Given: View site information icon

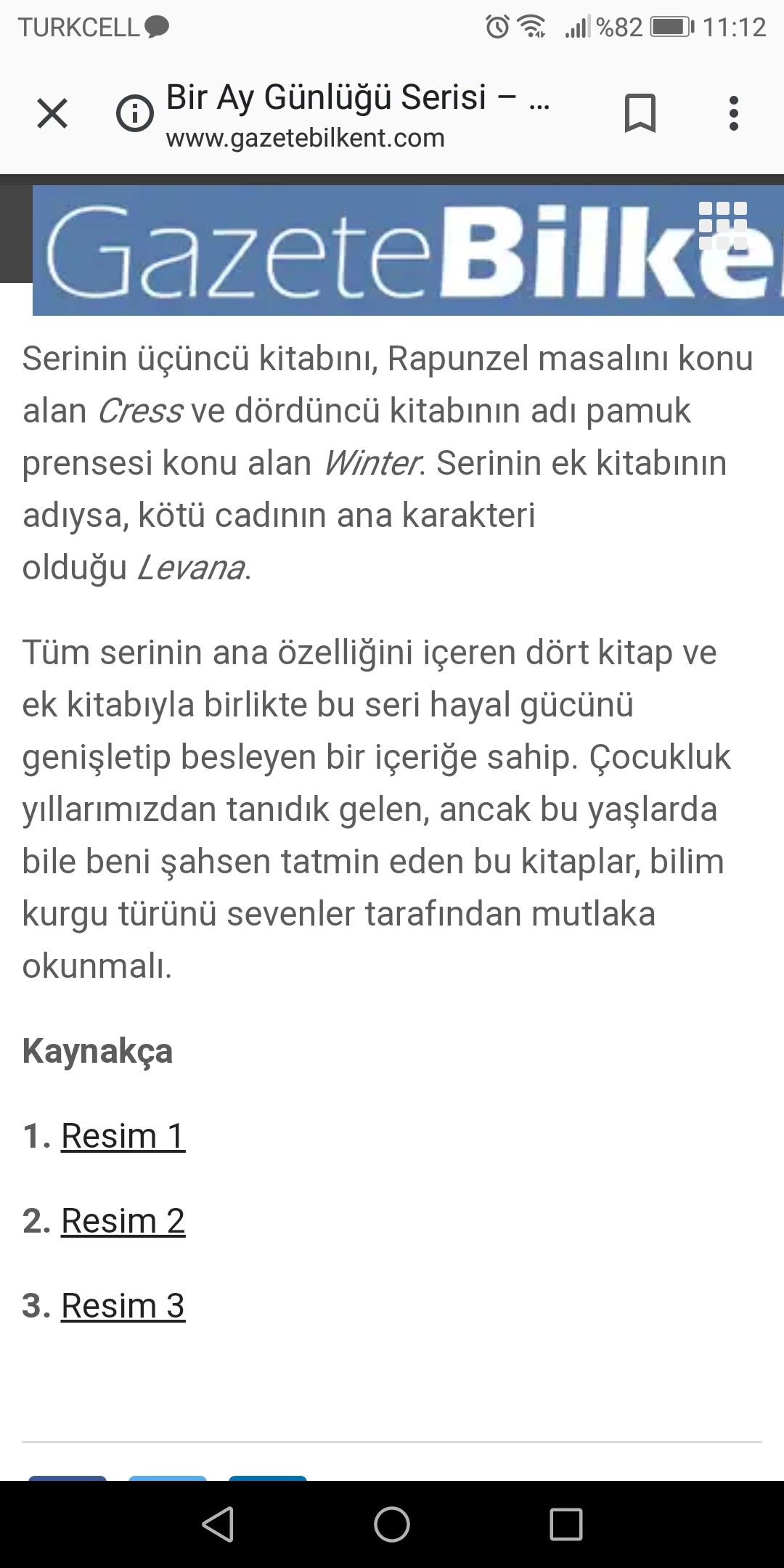Looking at the screenshot, I should pyautogui.click(x=135, y=113).
